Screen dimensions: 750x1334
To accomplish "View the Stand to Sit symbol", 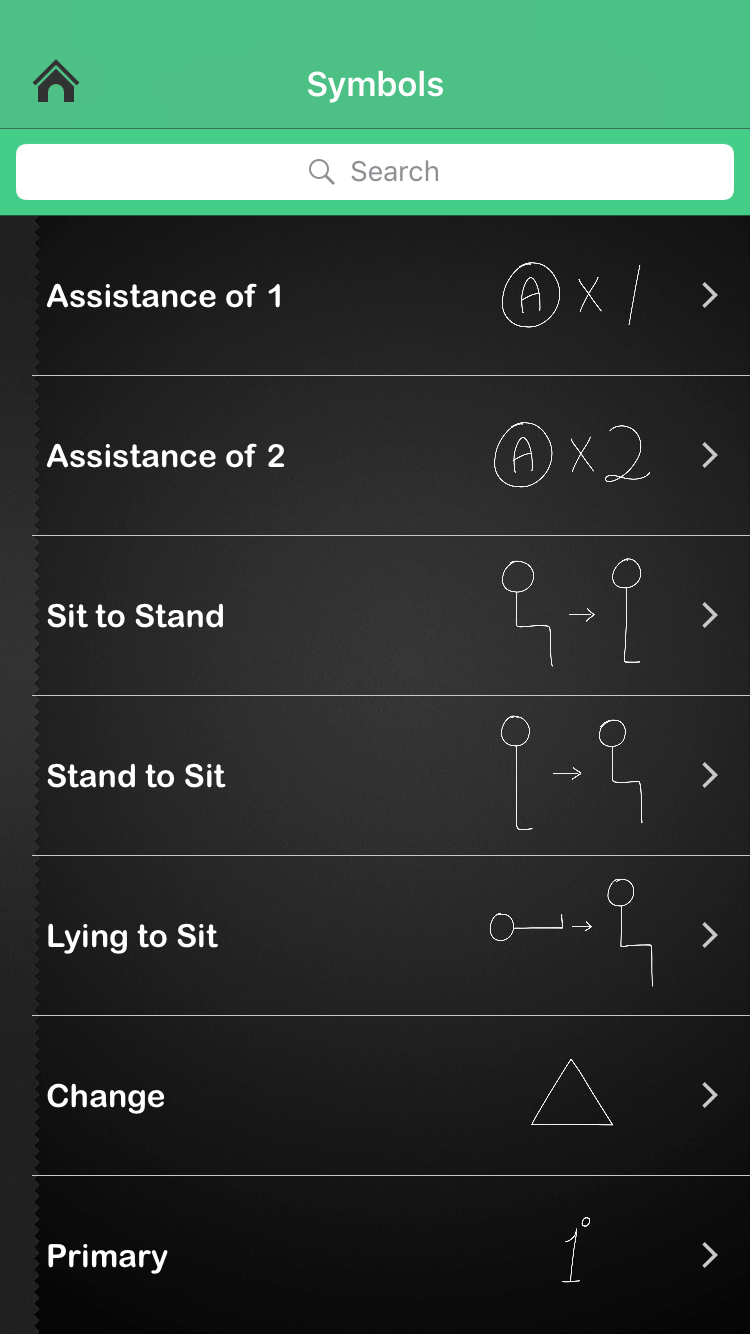I will 390,776.
